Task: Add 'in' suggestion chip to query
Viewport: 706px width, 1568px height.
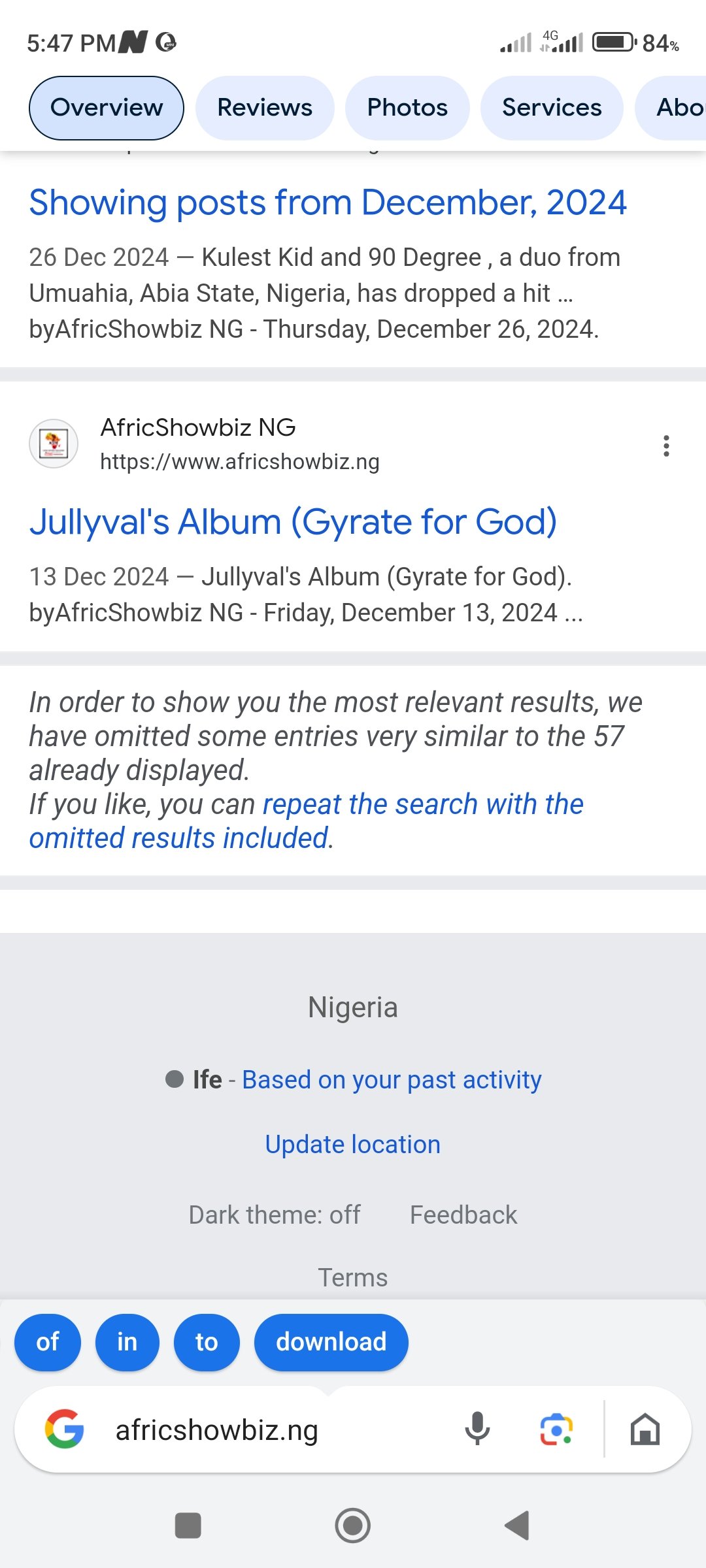Action: click(x=127, y=1342)
